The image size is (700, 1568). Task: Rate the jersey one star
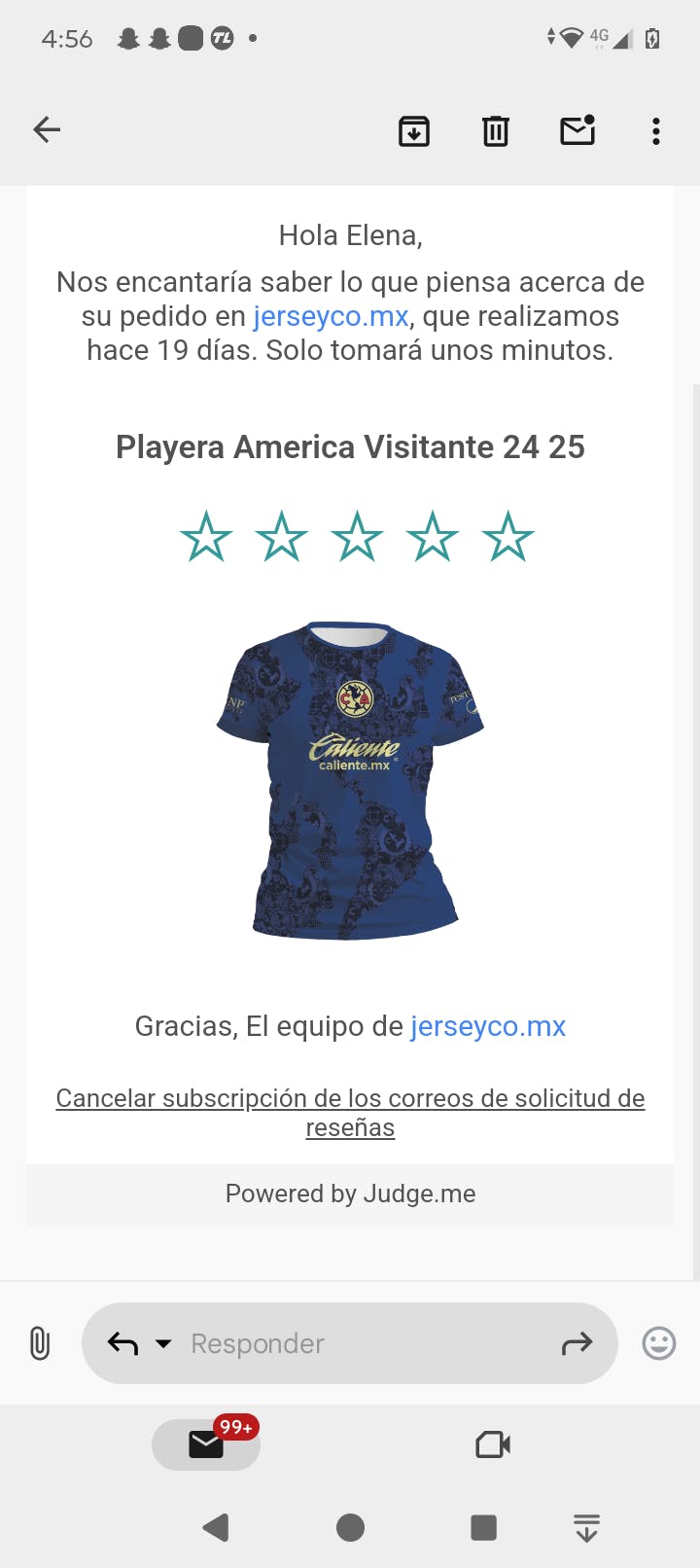206,537
